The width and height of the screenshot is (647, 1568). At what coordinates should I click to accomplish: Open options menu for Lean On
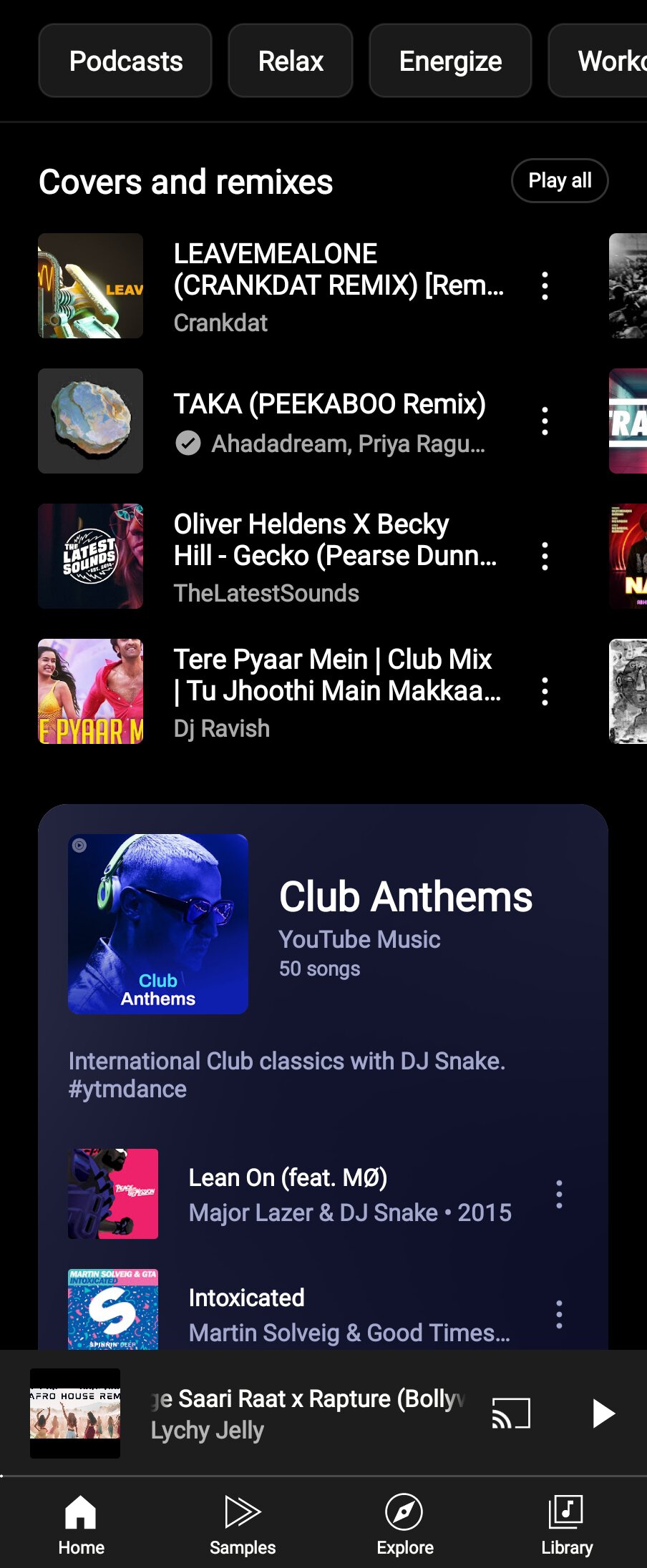click(x=560, y=1194)
